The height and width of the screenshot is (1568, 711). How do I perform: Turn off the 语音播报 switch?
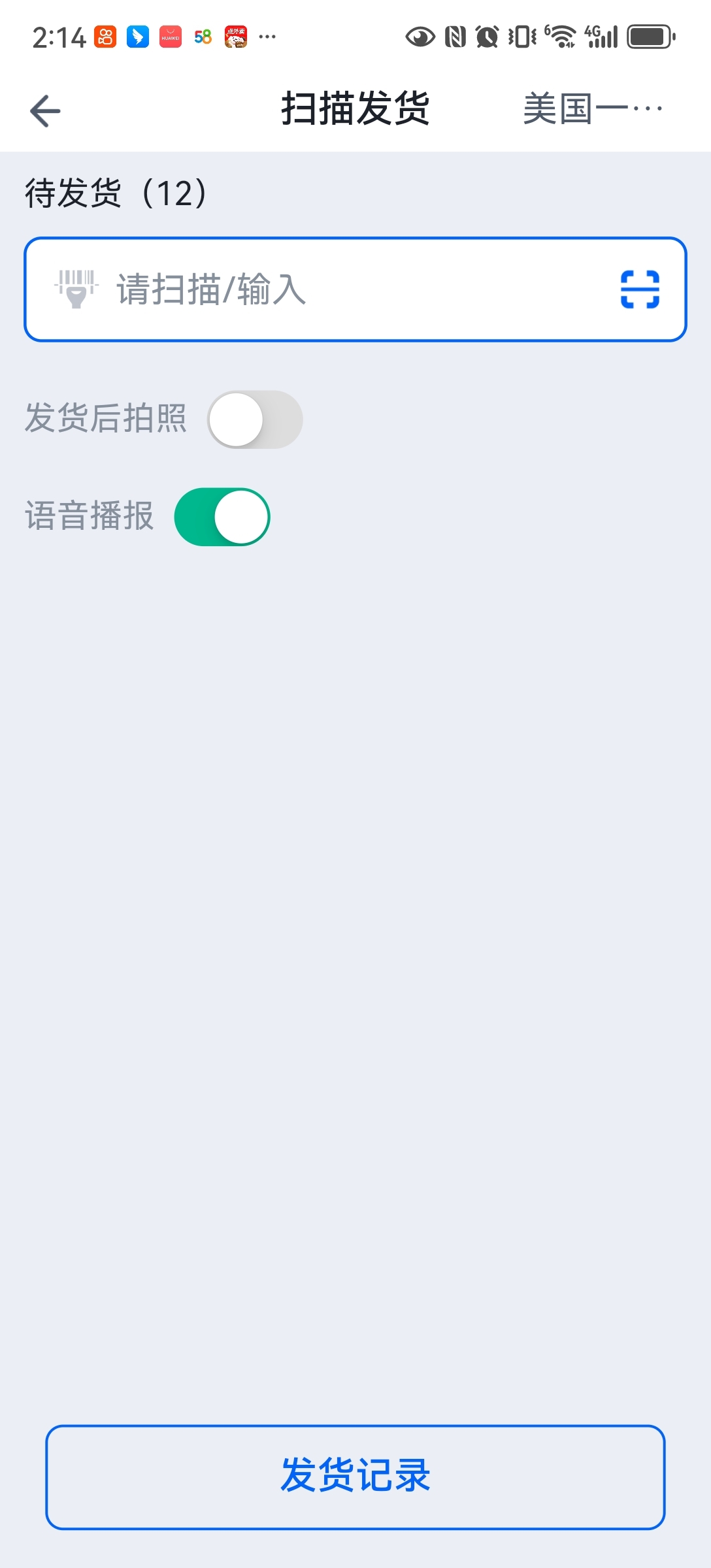(222, 517)
